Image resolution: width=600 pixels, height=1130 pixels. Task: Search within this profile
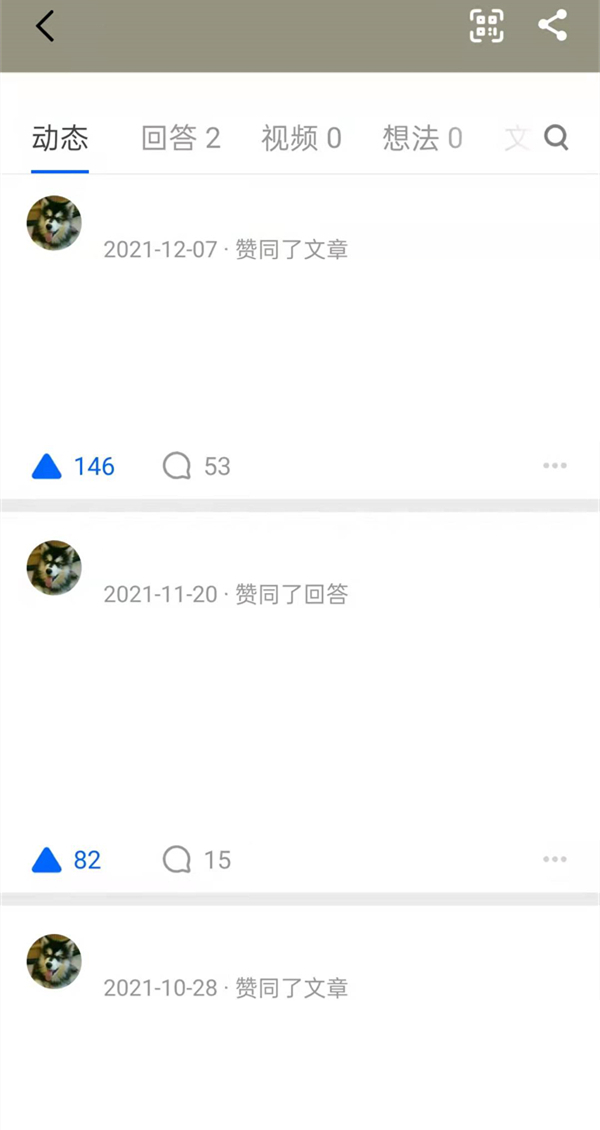point(557,138)
